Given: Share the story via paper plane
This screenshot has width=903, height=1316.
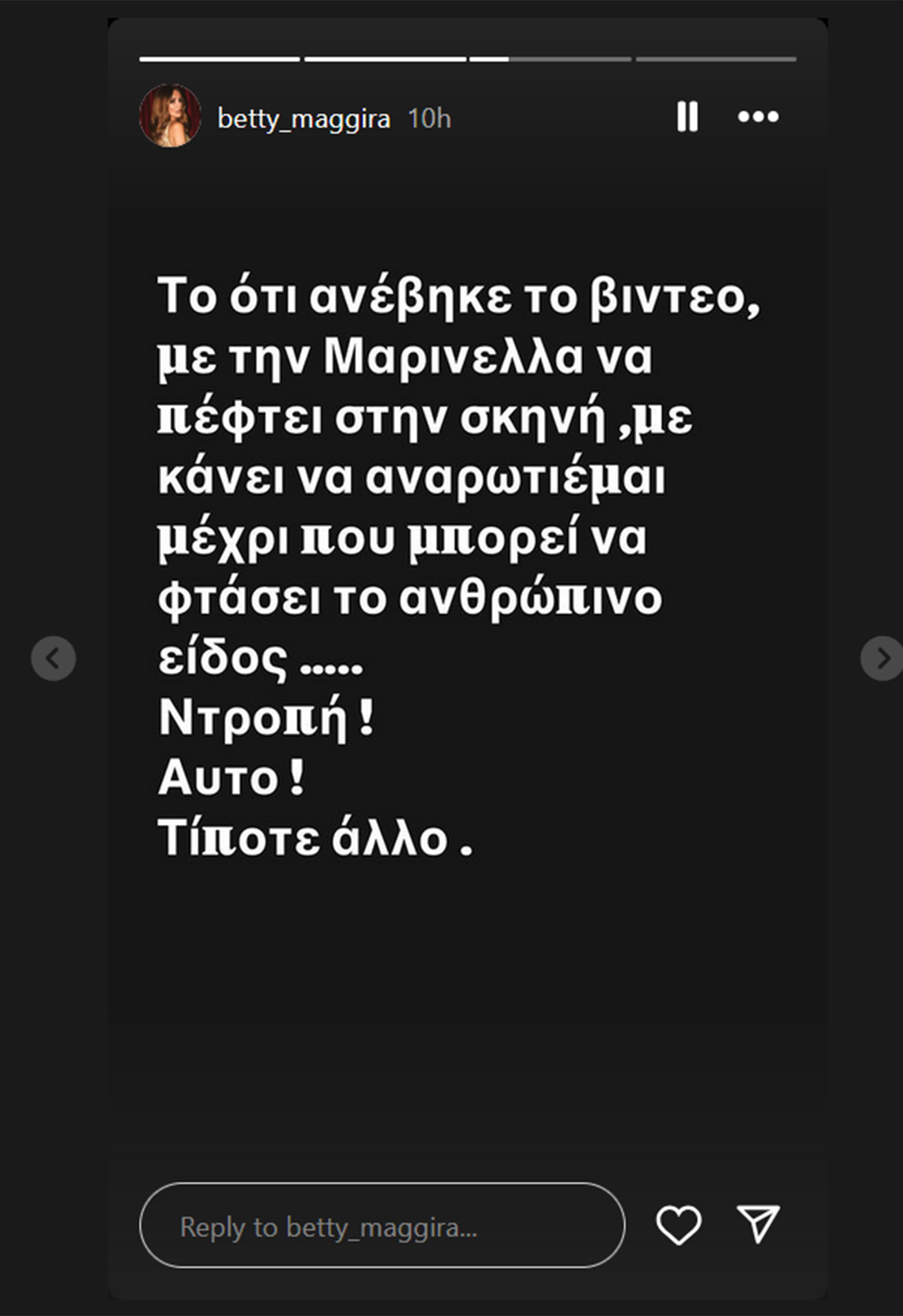Looking at the screenshot, I should click(757, 1224).
